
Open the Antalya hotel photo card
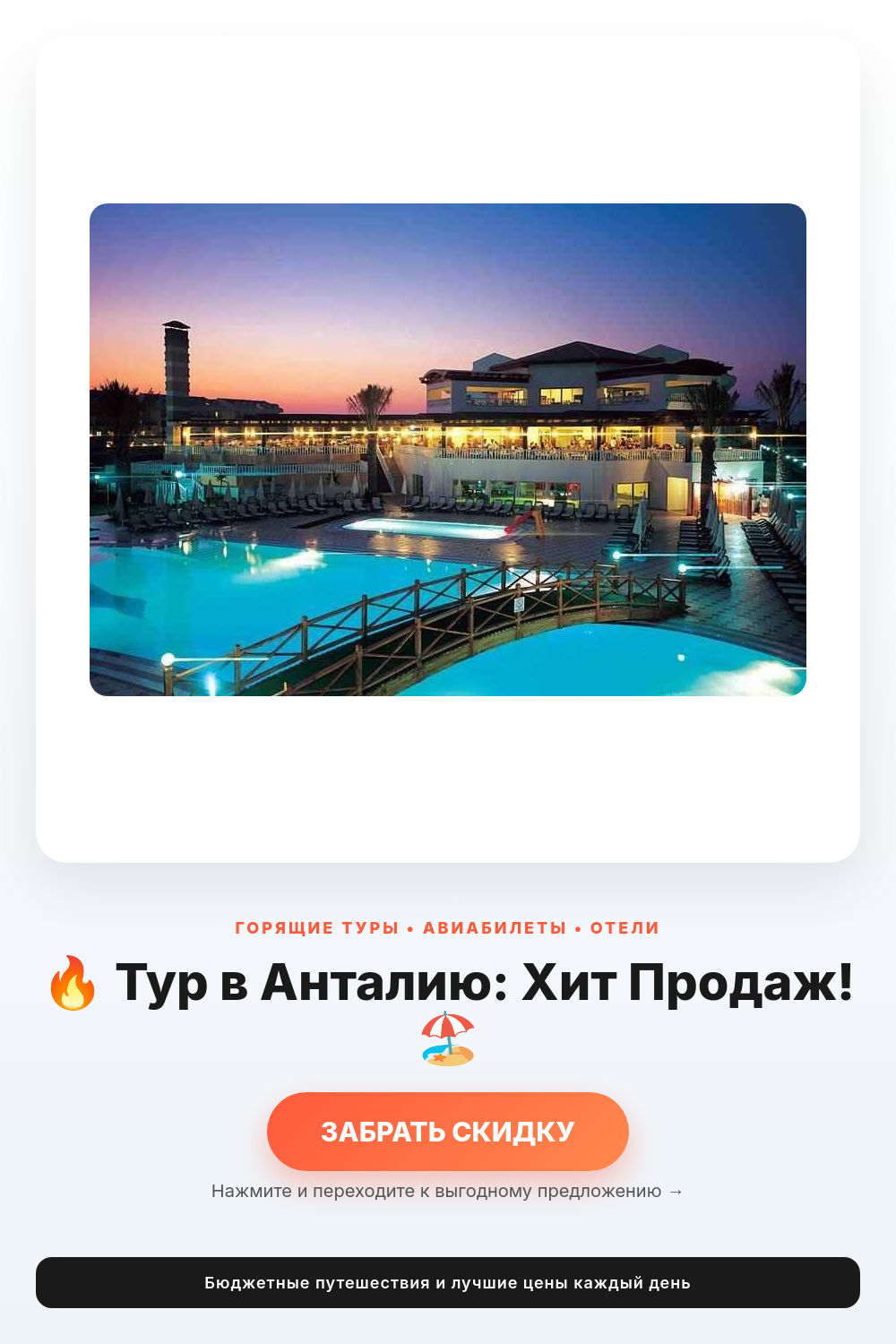pos(448,450)
